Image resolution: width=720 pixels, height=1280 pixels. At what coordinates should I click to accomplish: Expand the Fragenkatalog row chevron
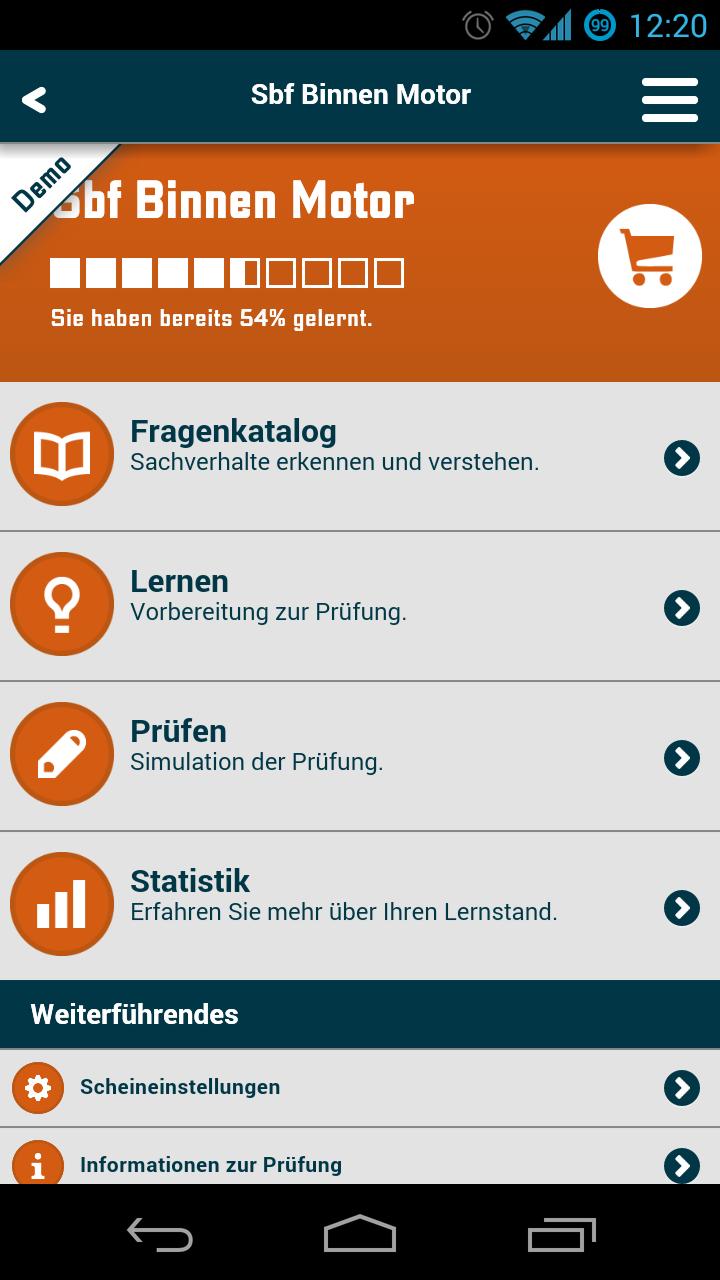[682, 458]
